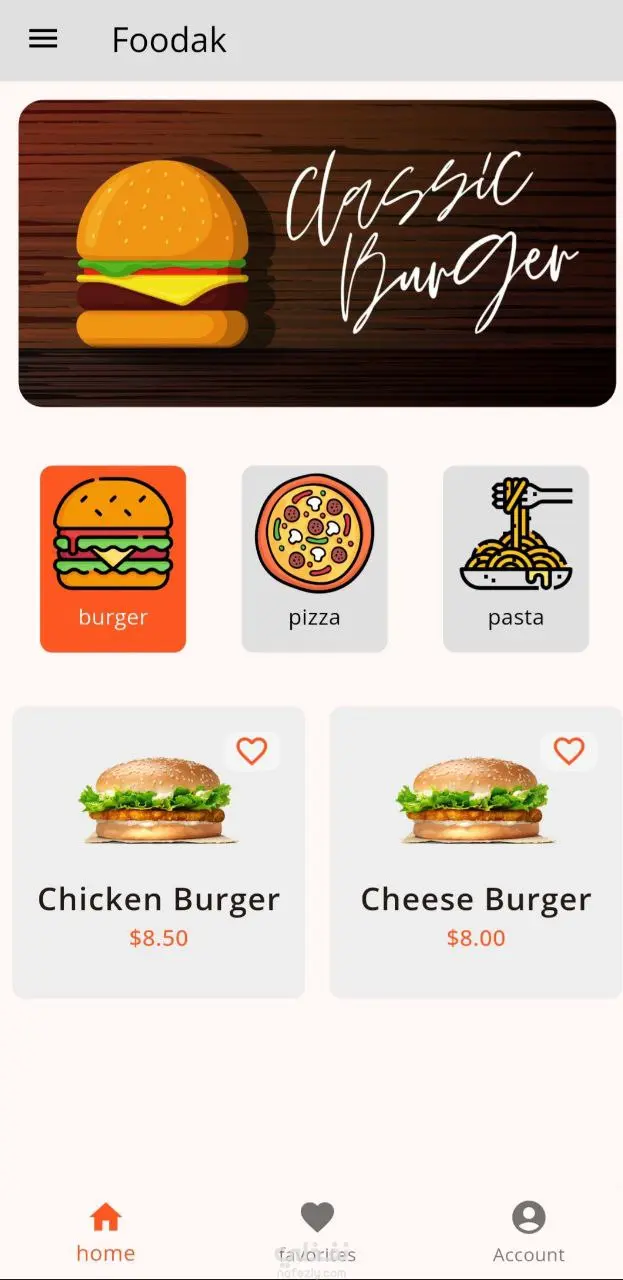Switch to the home tab
This screenshot has height=1280, width=623.
(x=105, y=1232)
